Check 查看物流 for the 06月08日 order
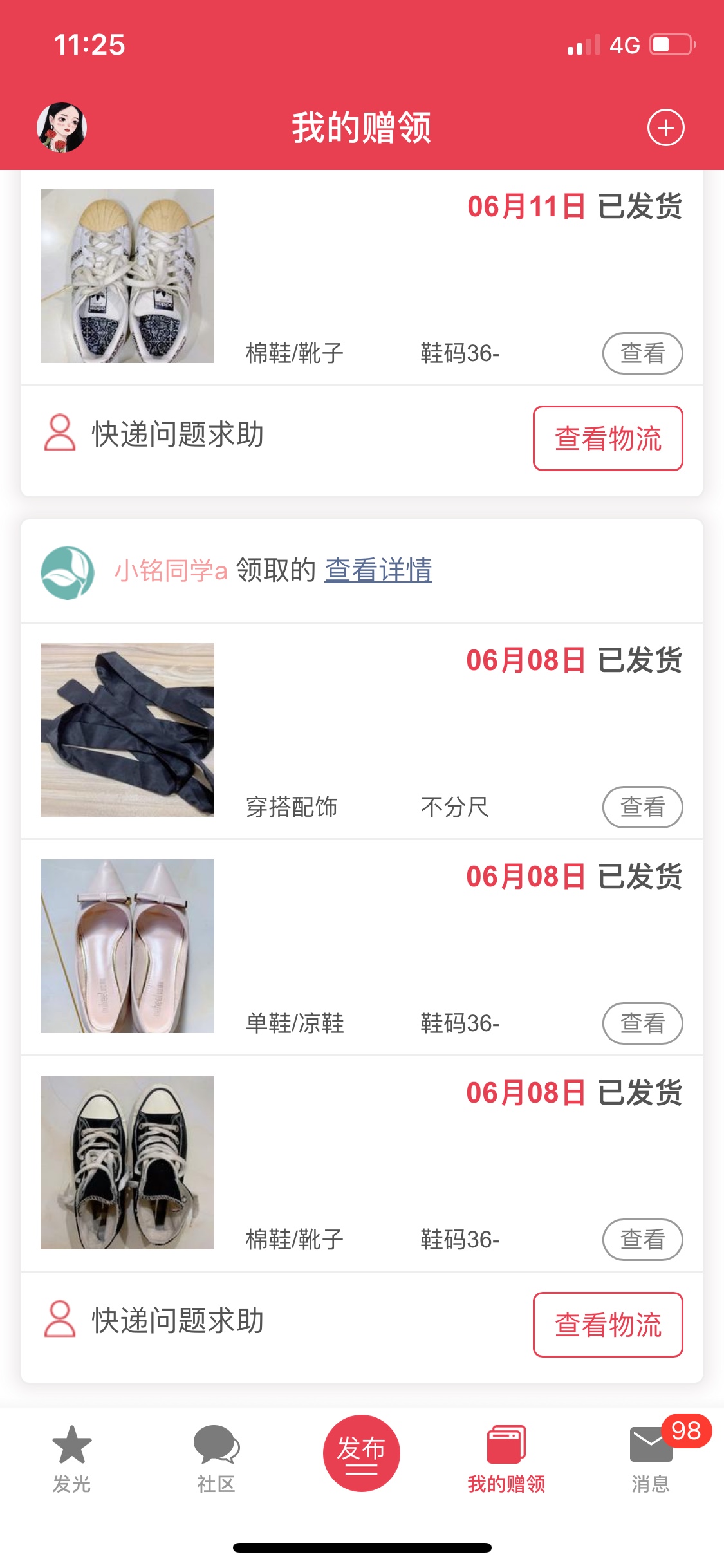 (608, 1325)
